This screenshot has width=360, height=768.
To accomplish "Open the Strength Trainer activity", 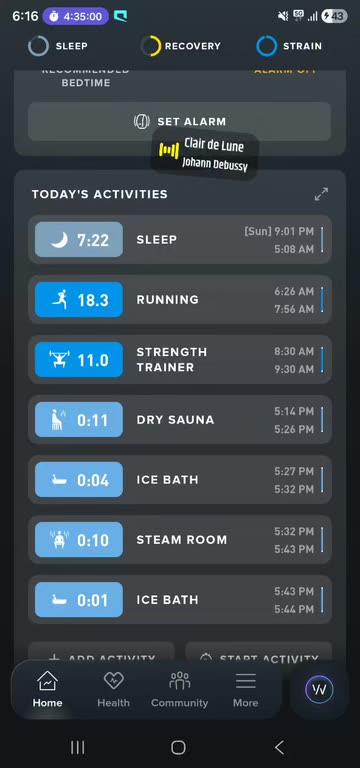I will [180, 360].
